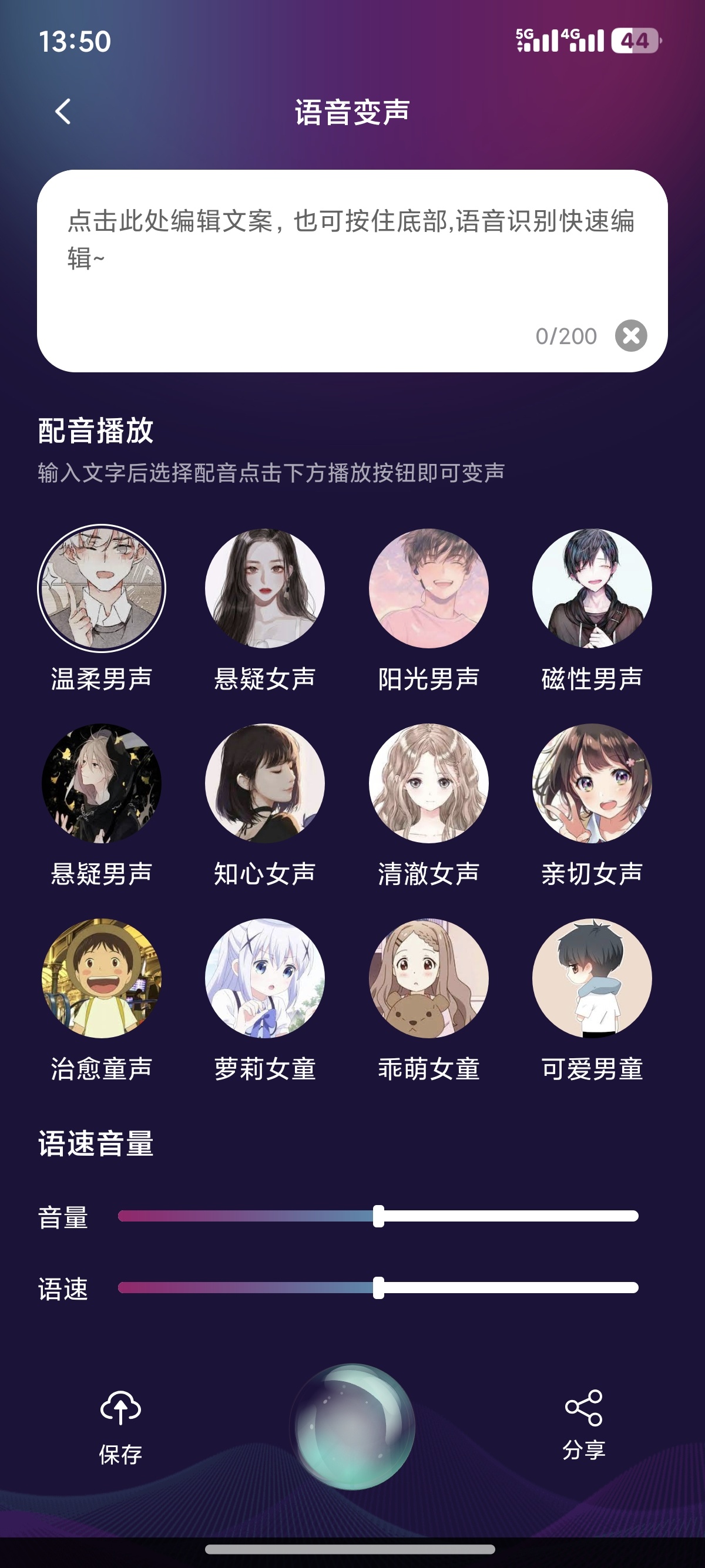Tap the 语速 speed slider
The height and width of the screenshot is (1568, 705).
click(x=379, y=1287)
